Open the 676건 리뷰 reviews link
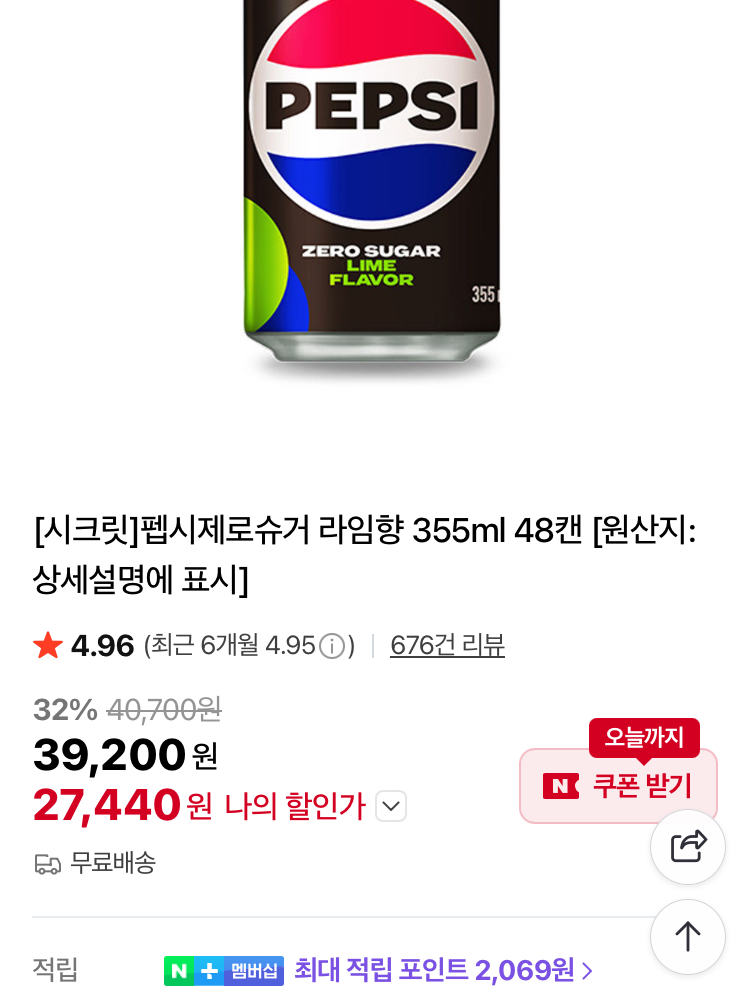Viewport: 750px width, 999px height. [447, 645]
